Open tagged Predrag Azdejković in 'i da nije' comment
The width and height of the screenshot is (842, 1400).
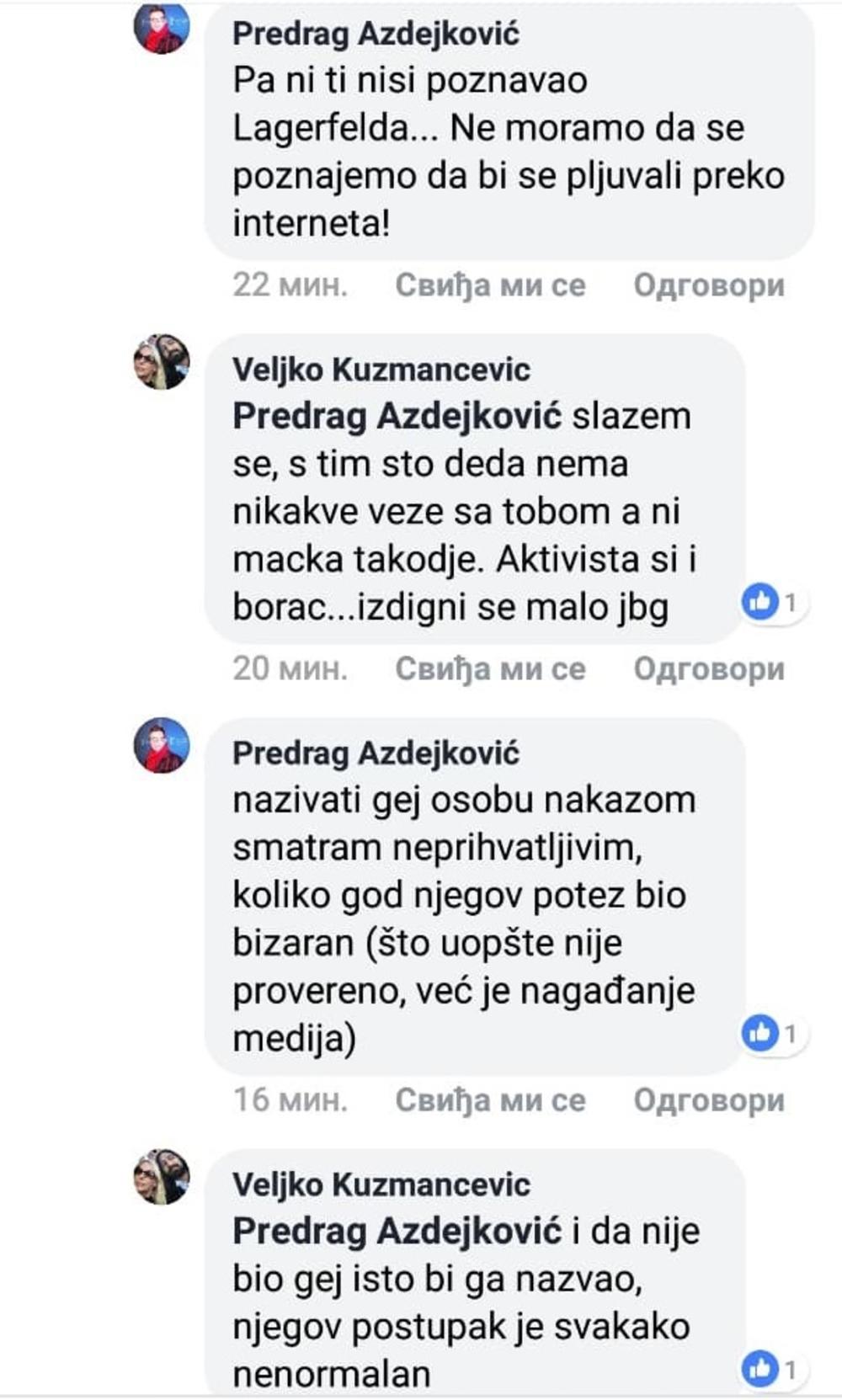tap(397, 1231)
